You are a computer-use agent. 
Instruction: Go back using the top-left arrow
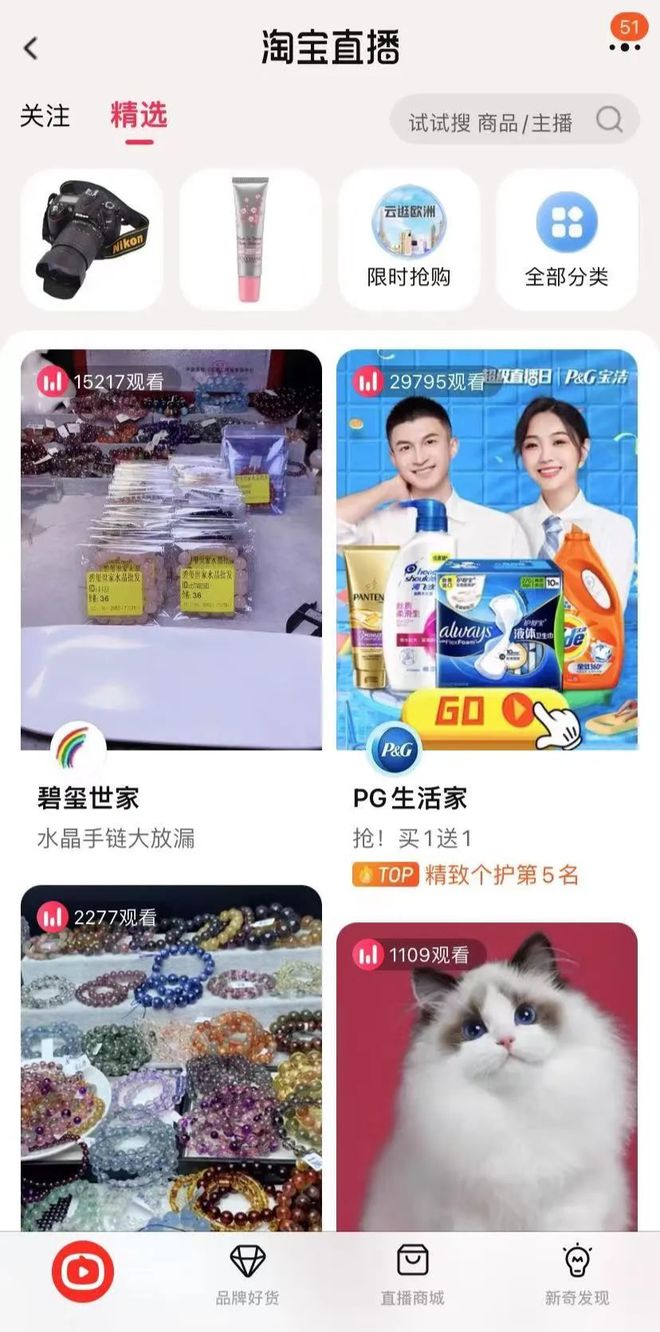[x=31, y=47]
